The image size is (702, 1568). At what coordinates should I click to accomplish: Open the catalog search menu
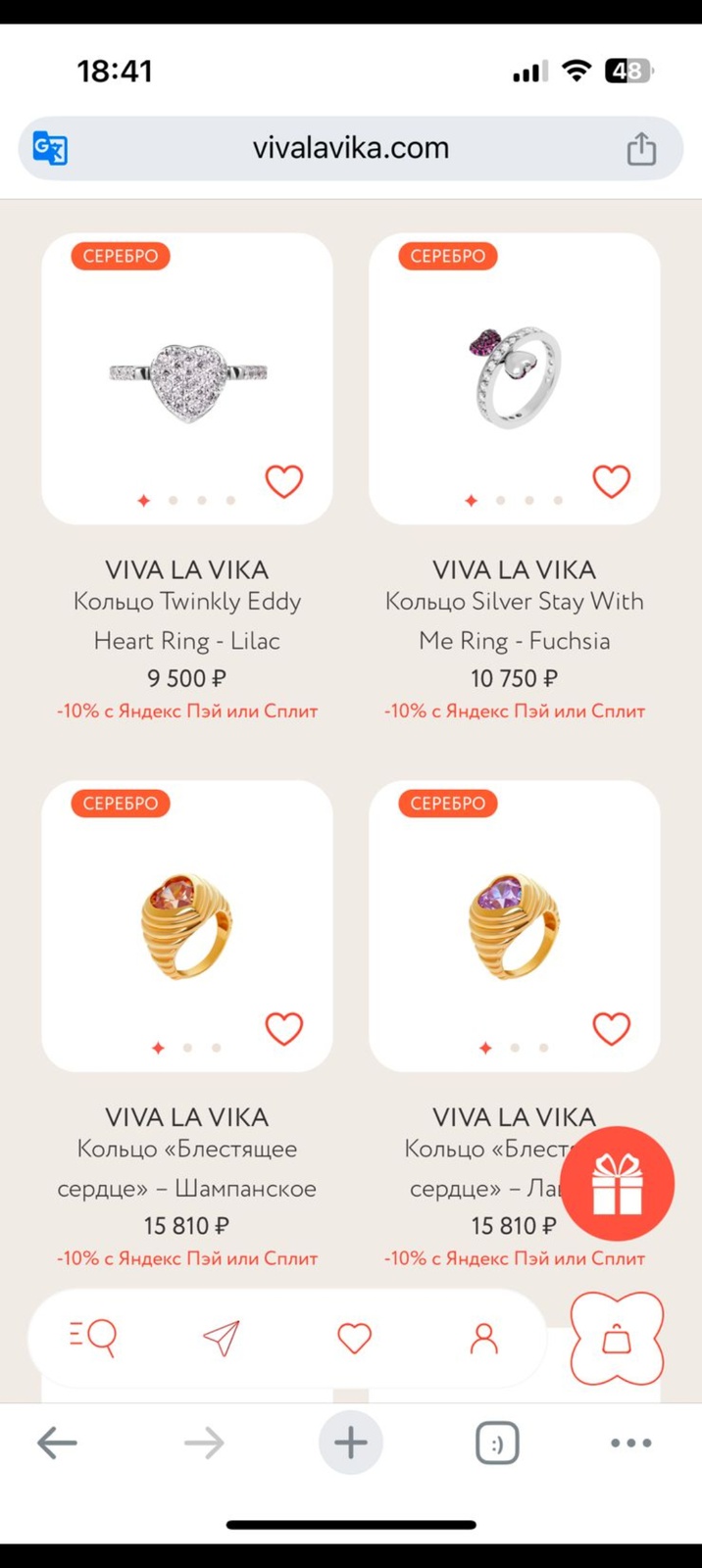tap(94, 1337)
